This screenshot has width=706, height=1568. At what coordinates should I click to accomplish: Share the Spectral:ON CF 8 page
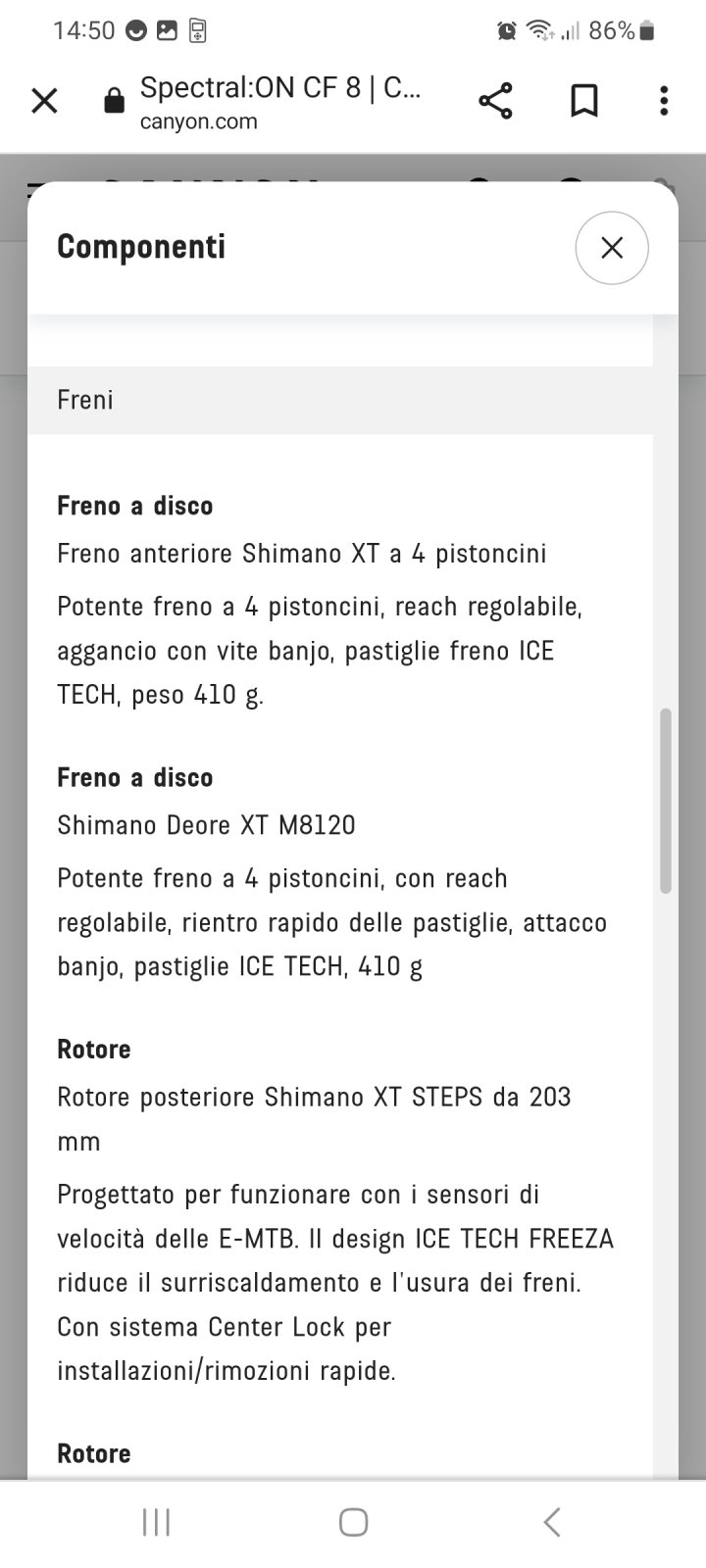pyautogui.click(x=495, y=101)
